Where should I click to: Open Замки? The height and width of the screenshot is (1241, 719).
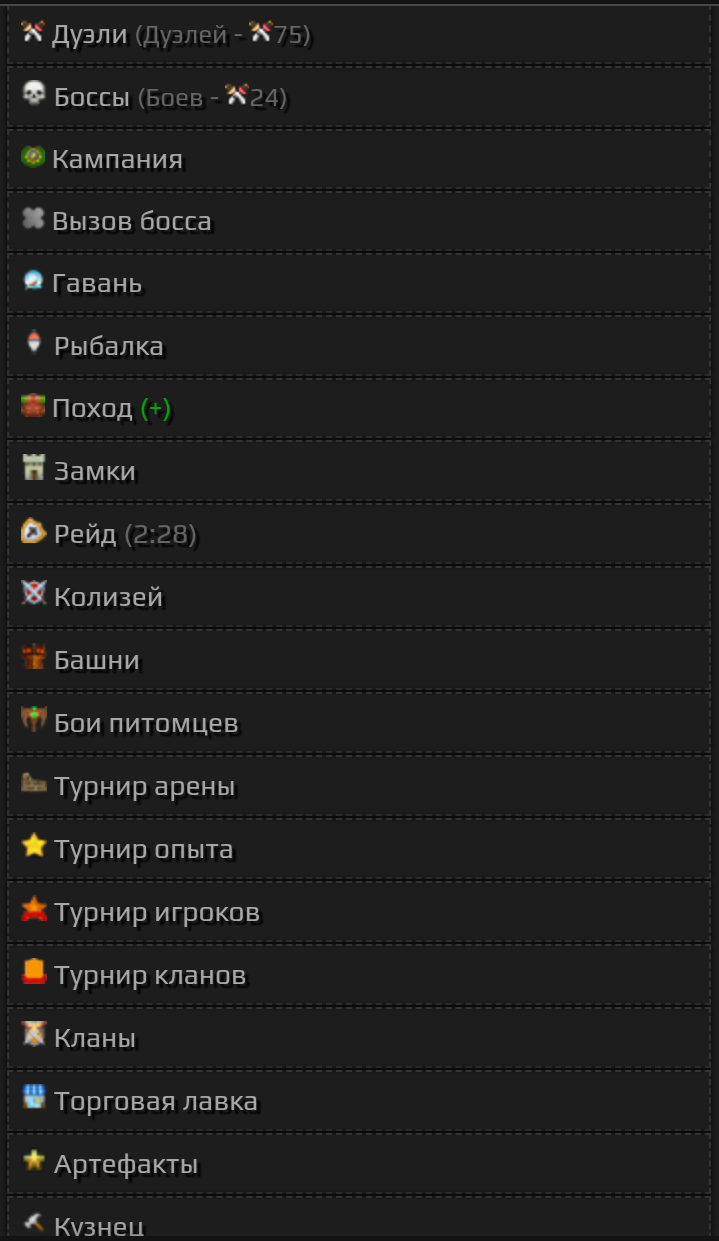(94, 472)
